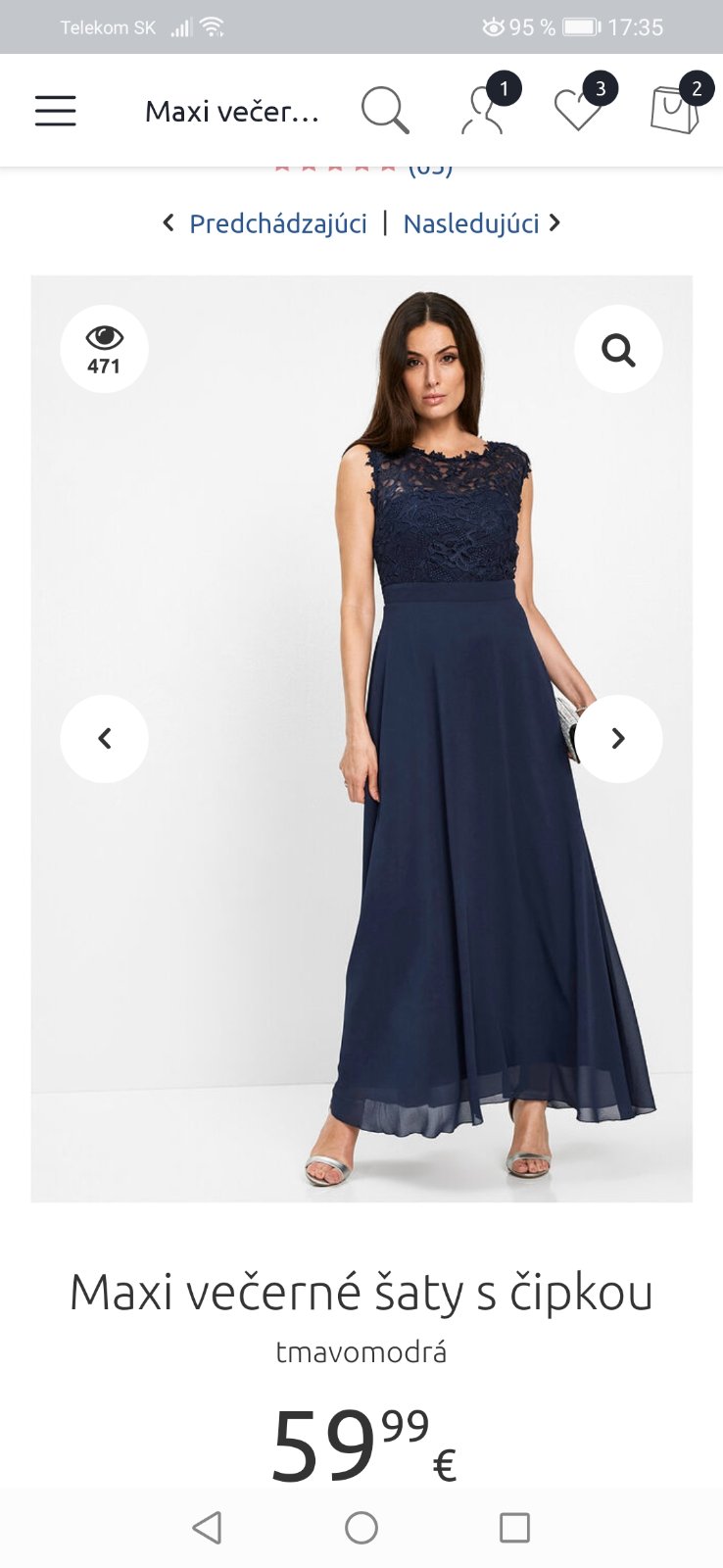Viewport: 723px width, 1568px height.
Task: Open the search magnifier in header
Action: point(384,110)
